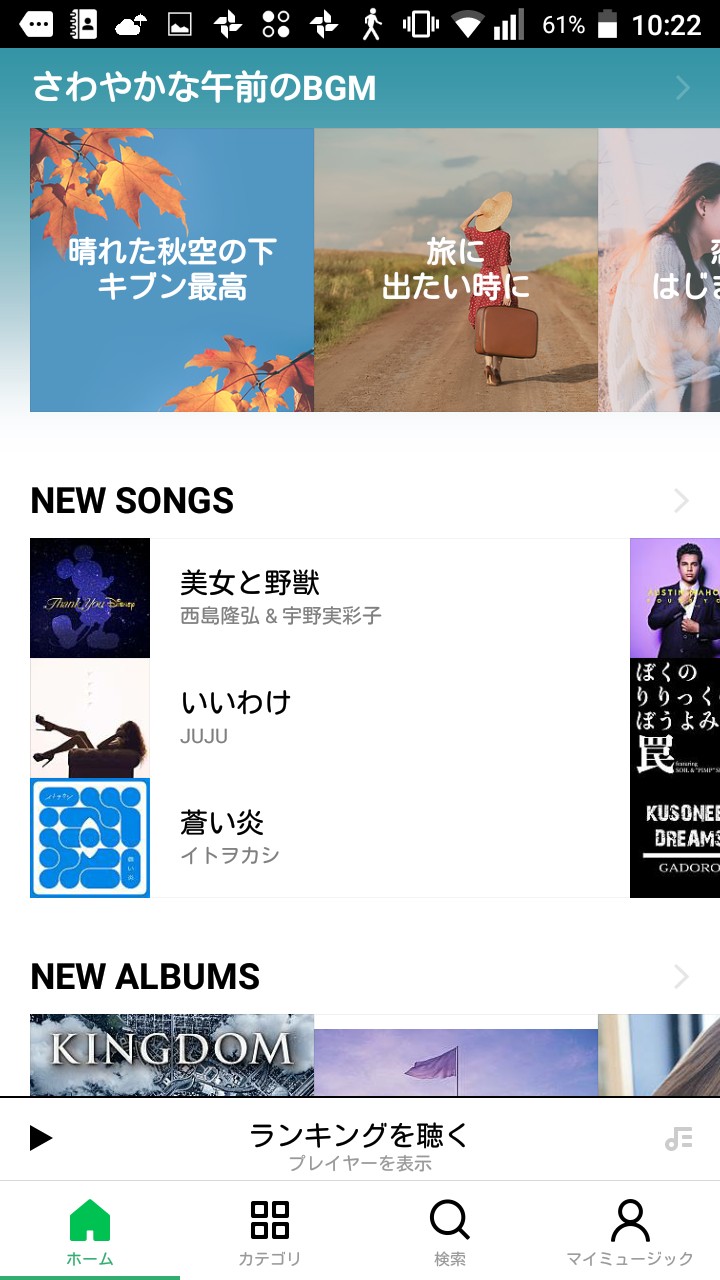
Task: Play the ranking from the mini player
Action: tap(41, 1138)
